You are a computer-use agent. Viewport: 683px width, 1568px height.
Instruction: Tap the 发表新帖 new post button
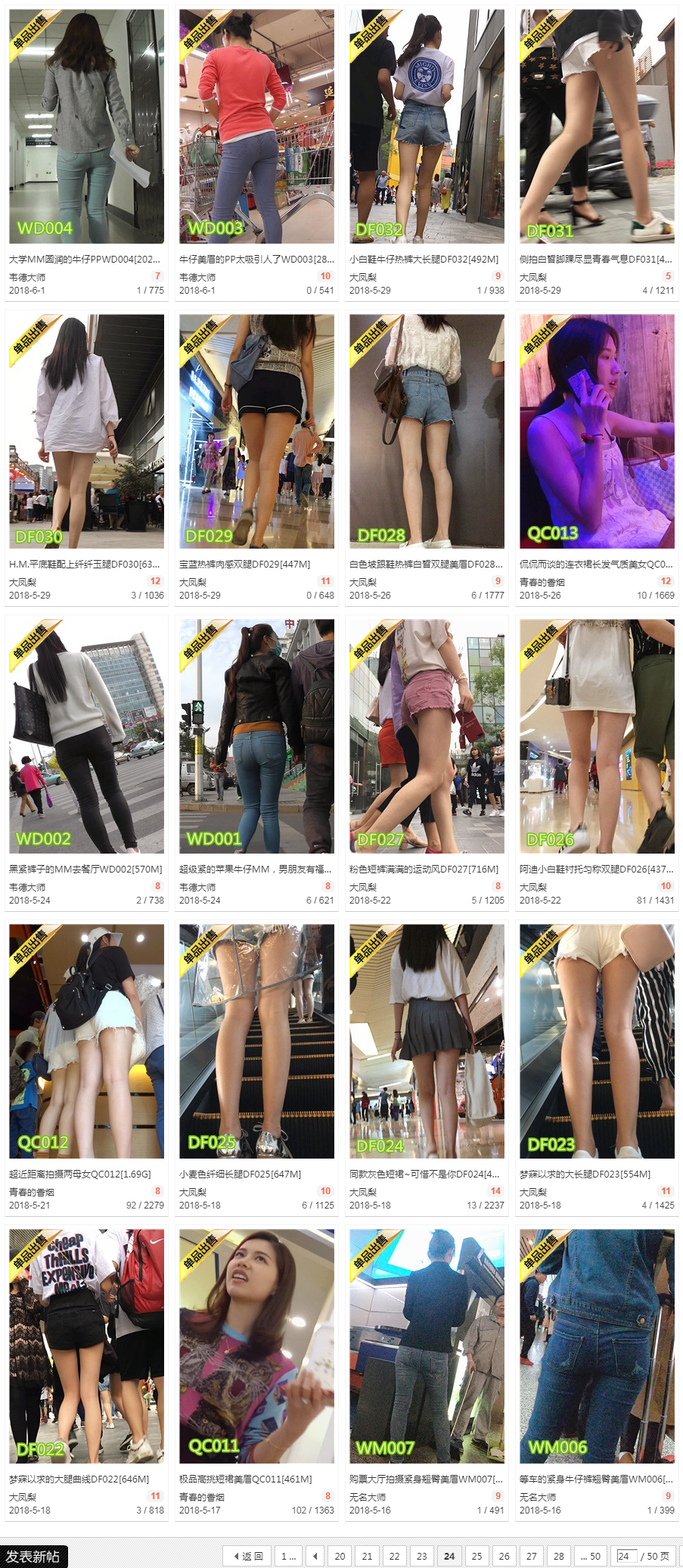33,1556
